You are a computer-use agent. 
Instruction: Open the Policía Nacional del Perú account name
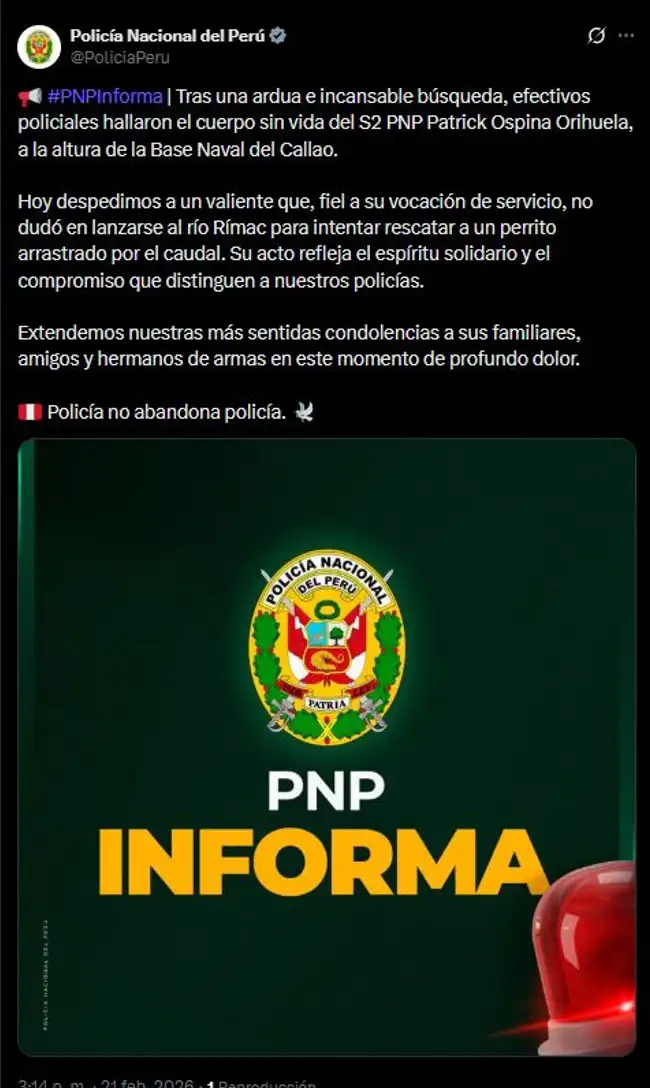167,36
